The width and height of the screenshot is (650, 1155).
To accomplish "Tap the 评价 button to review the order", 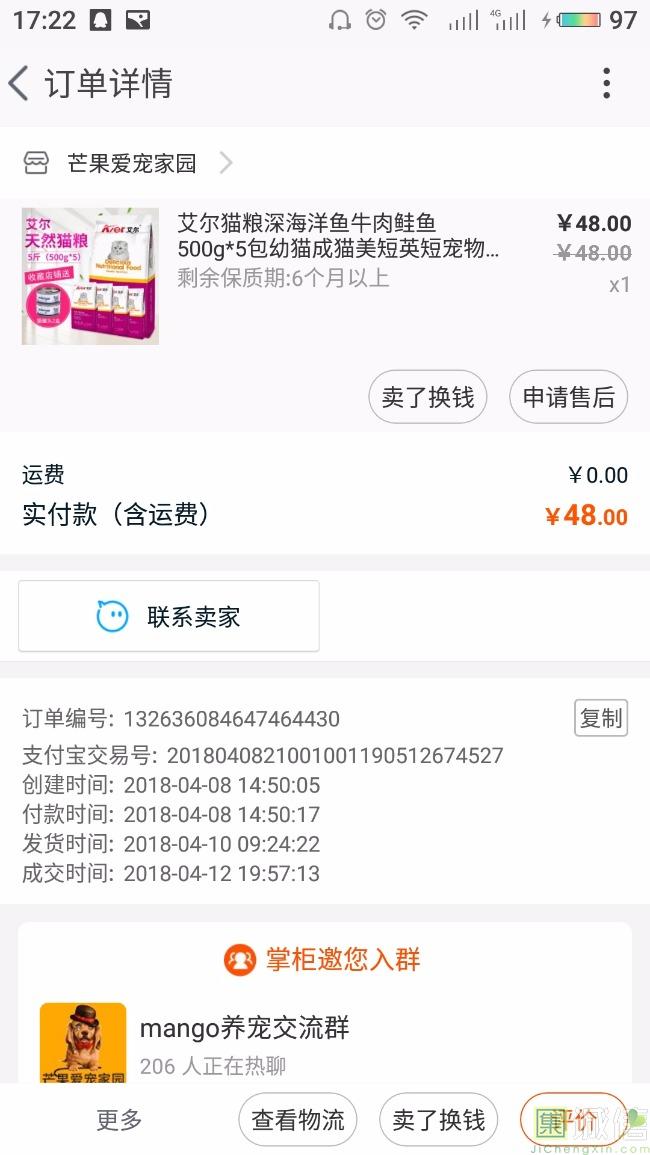I will click(x=573, y=1120).
